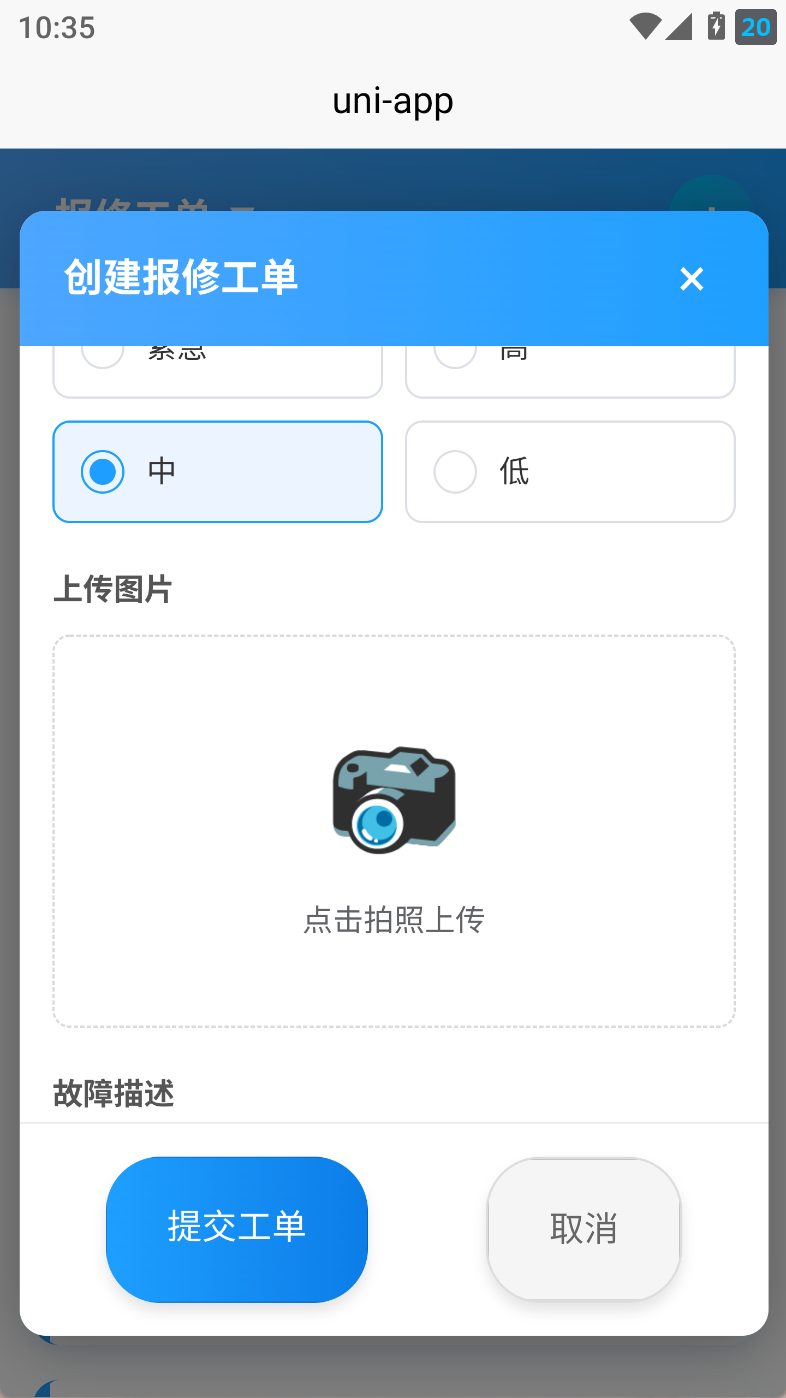The height and width of the screenshot is (1398, 786).
Task: Tap 点击拍照上传 to add a photo
Action: click(394, 831)
